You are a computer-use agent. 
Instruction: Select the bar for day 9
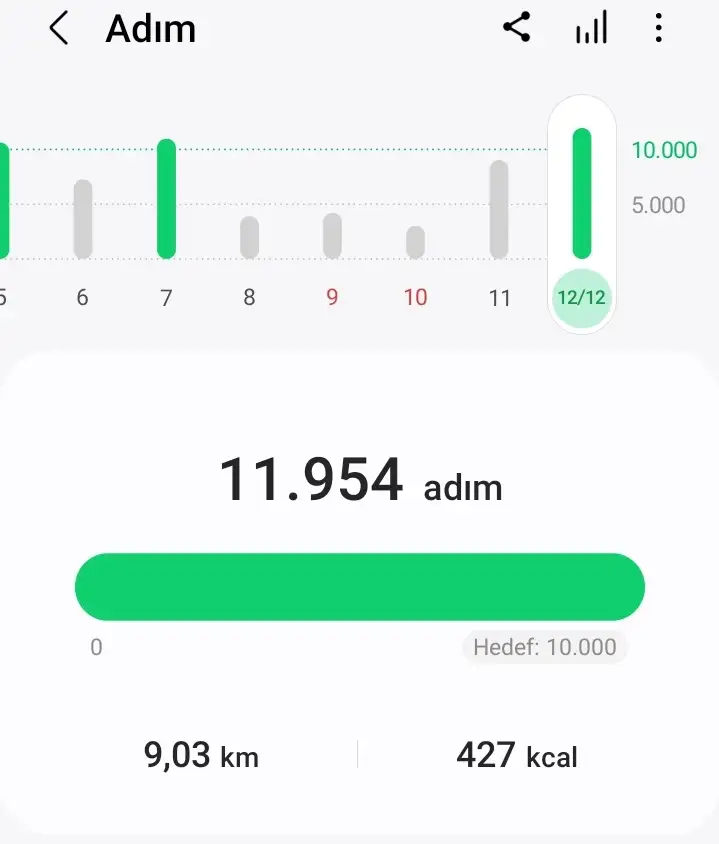pyautogui.click(x=332, y=236)
